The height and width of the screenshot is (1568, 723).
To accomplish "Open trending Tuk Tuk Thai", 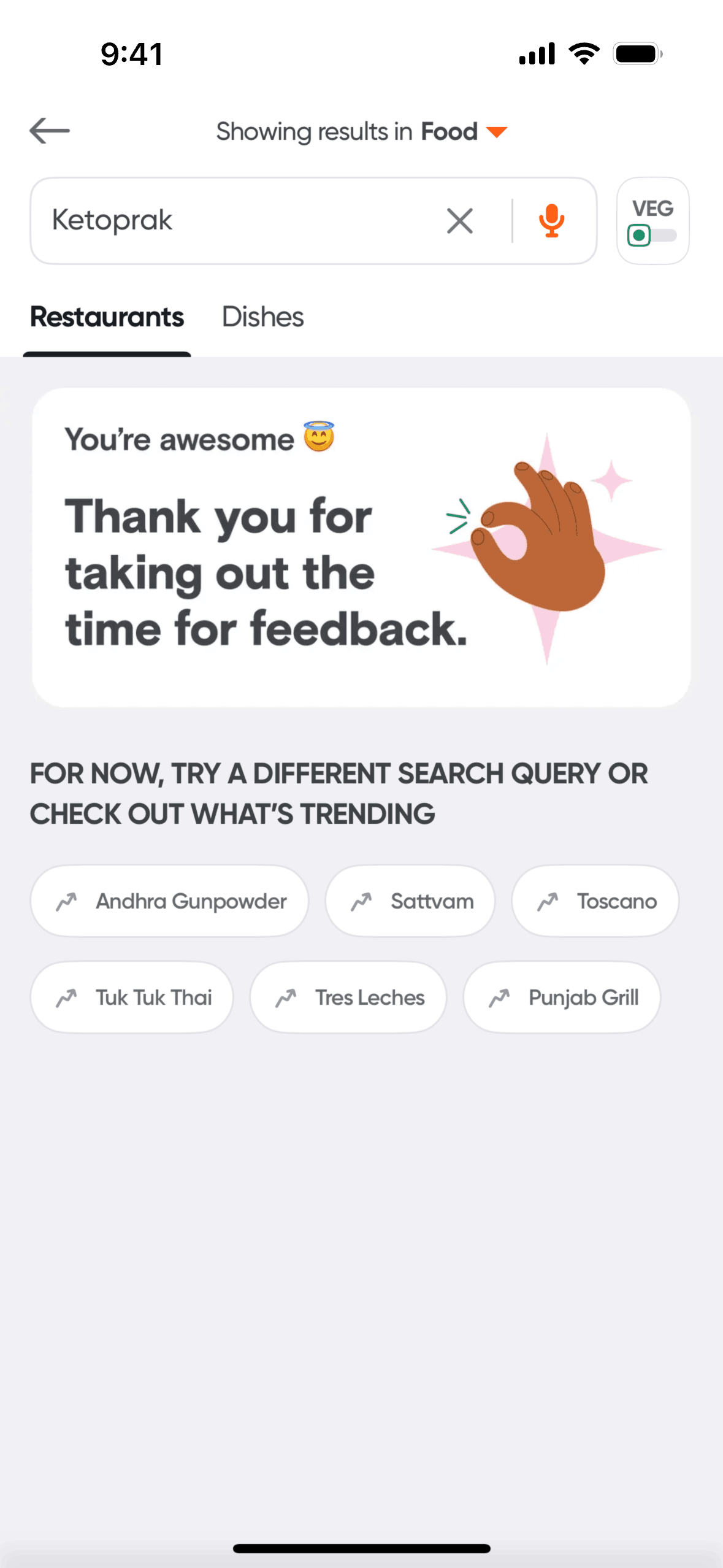I will click(x=132, y=997).
